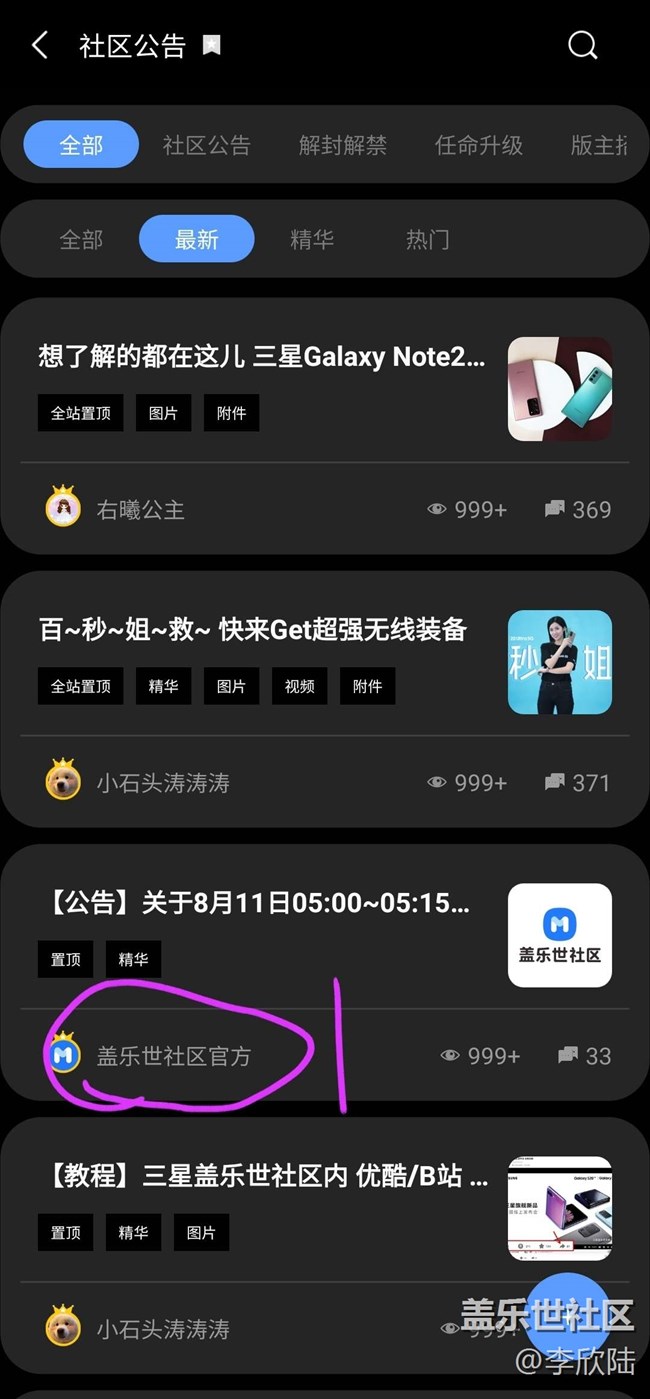650x1399 pixels.
Task: Open the 三星Galaxy Note2... post
Action: click(262, 357)
